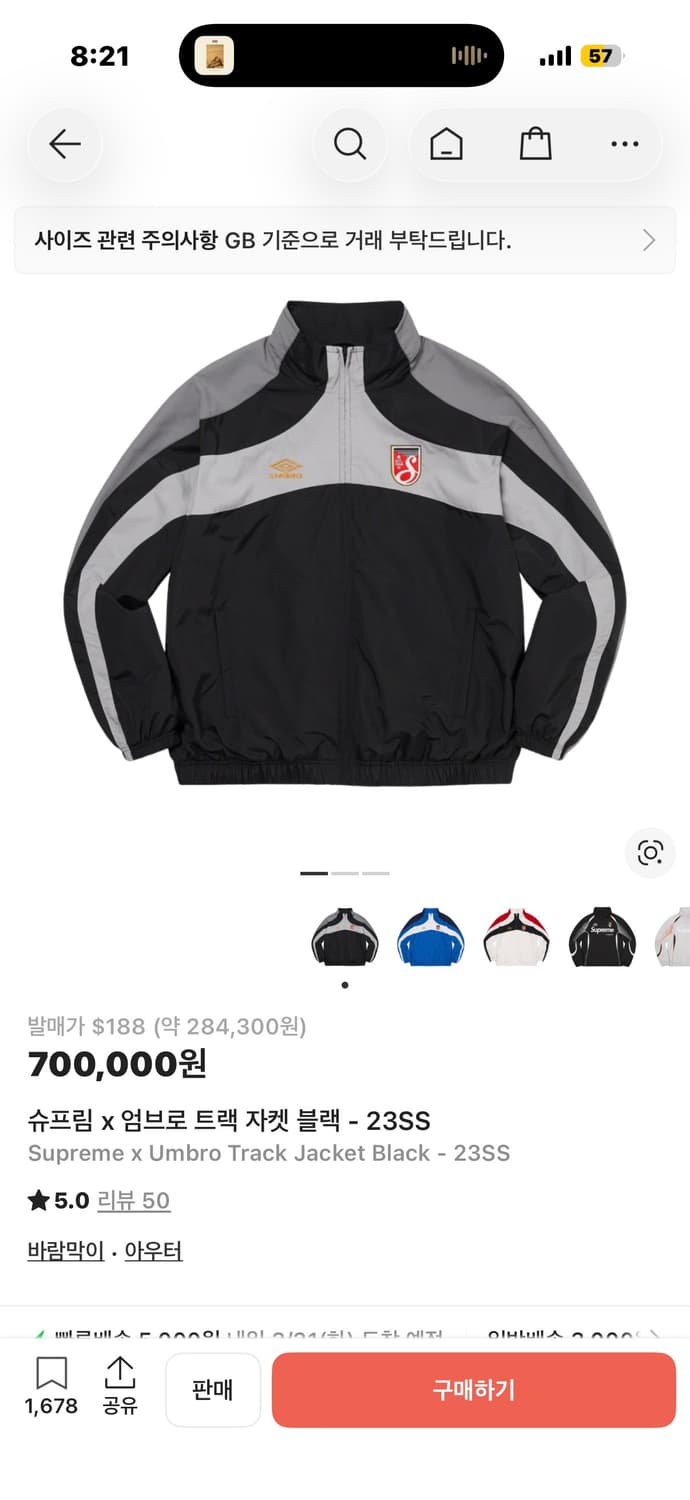Image resolution: width=690 pixels, height=1500 pixels.
Task: Open the 아우터 category link
Action: pyautogui.click(x=153, y=1251)
